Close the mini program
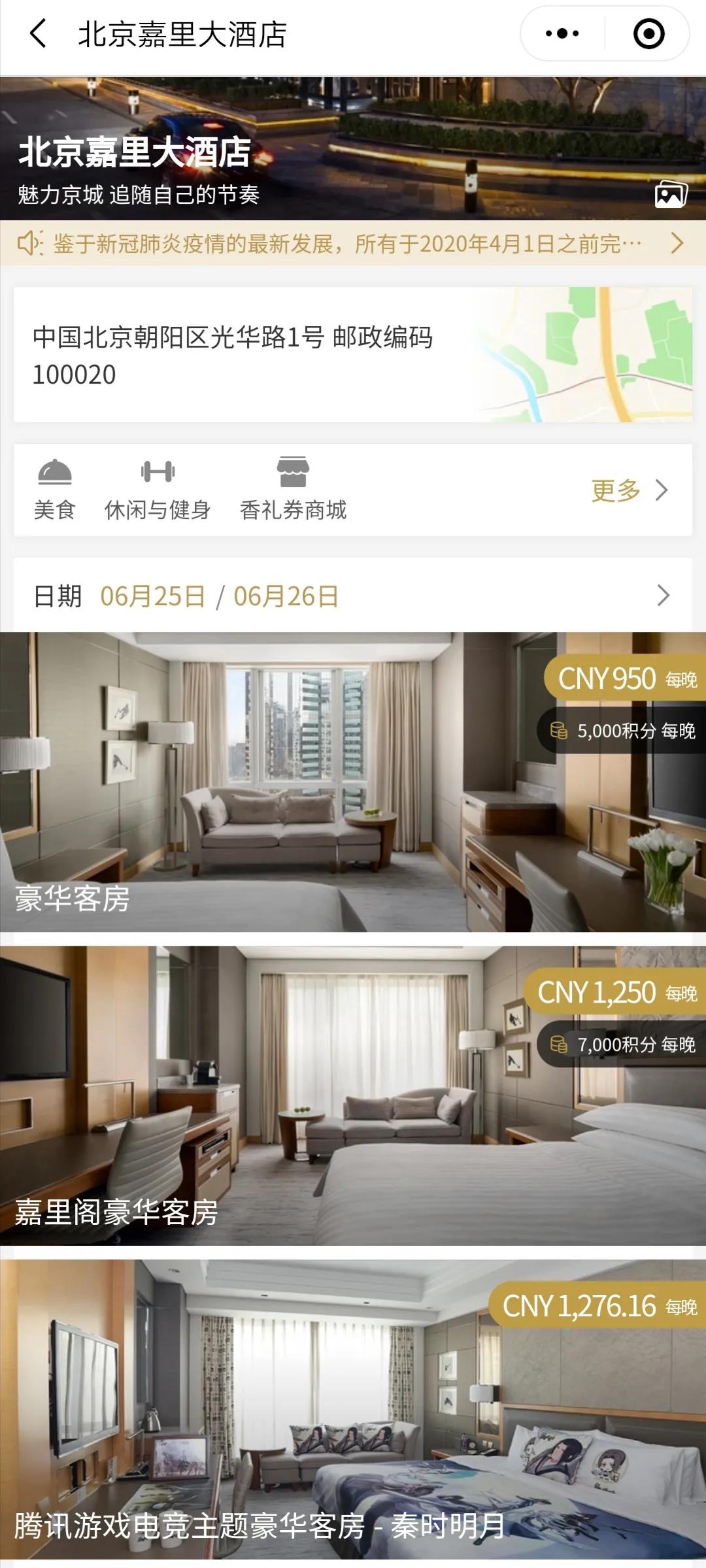The height and width of the screenshot is (1568, 706). (648, 34)
